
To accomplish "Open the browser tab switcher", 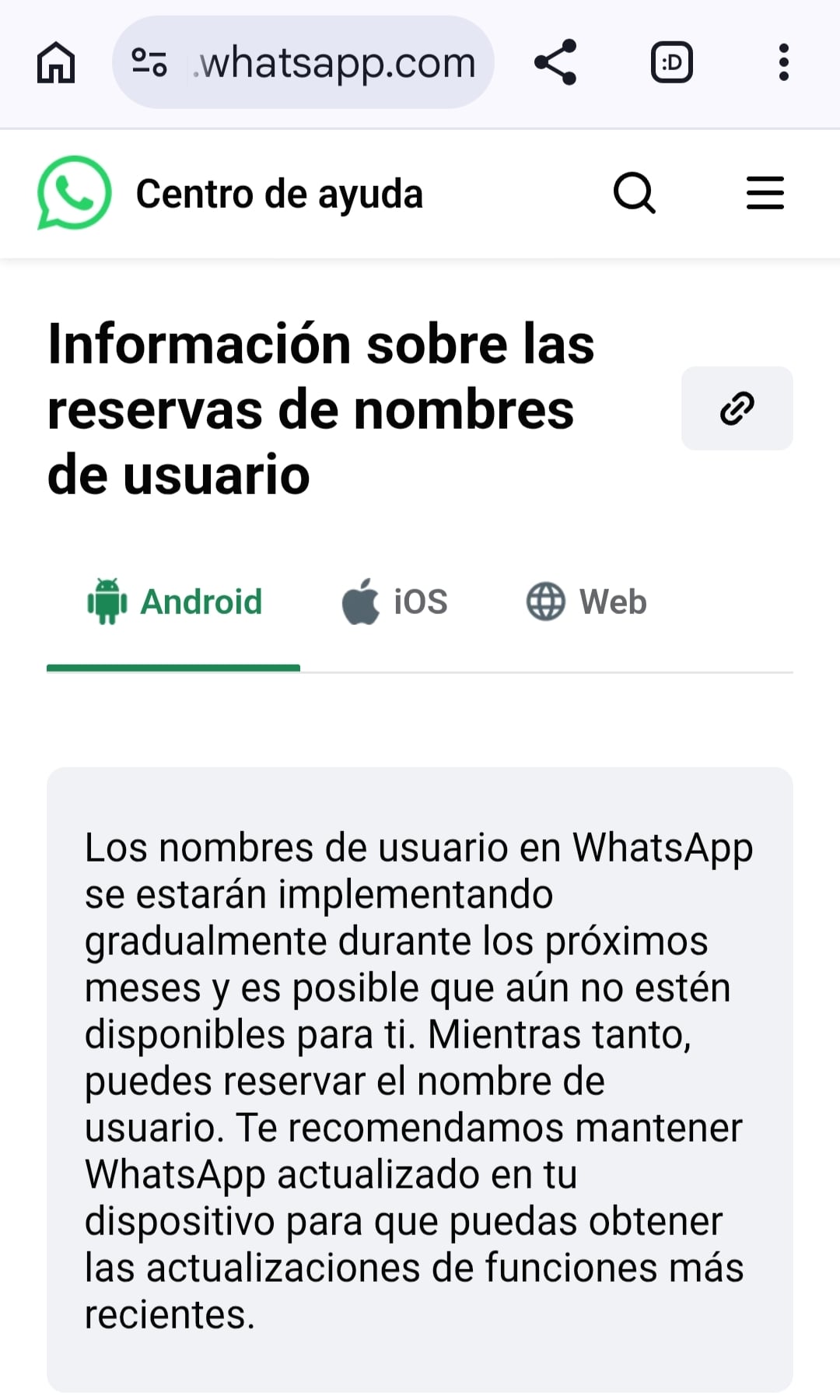I will (x=671, y=62).
